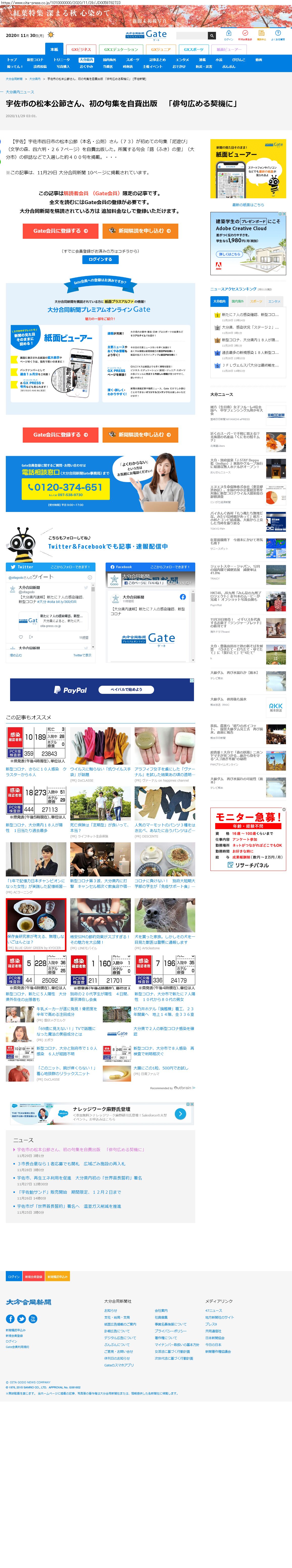Tap the blue ログインする button
292x1568 pixels.
(100, 259)
